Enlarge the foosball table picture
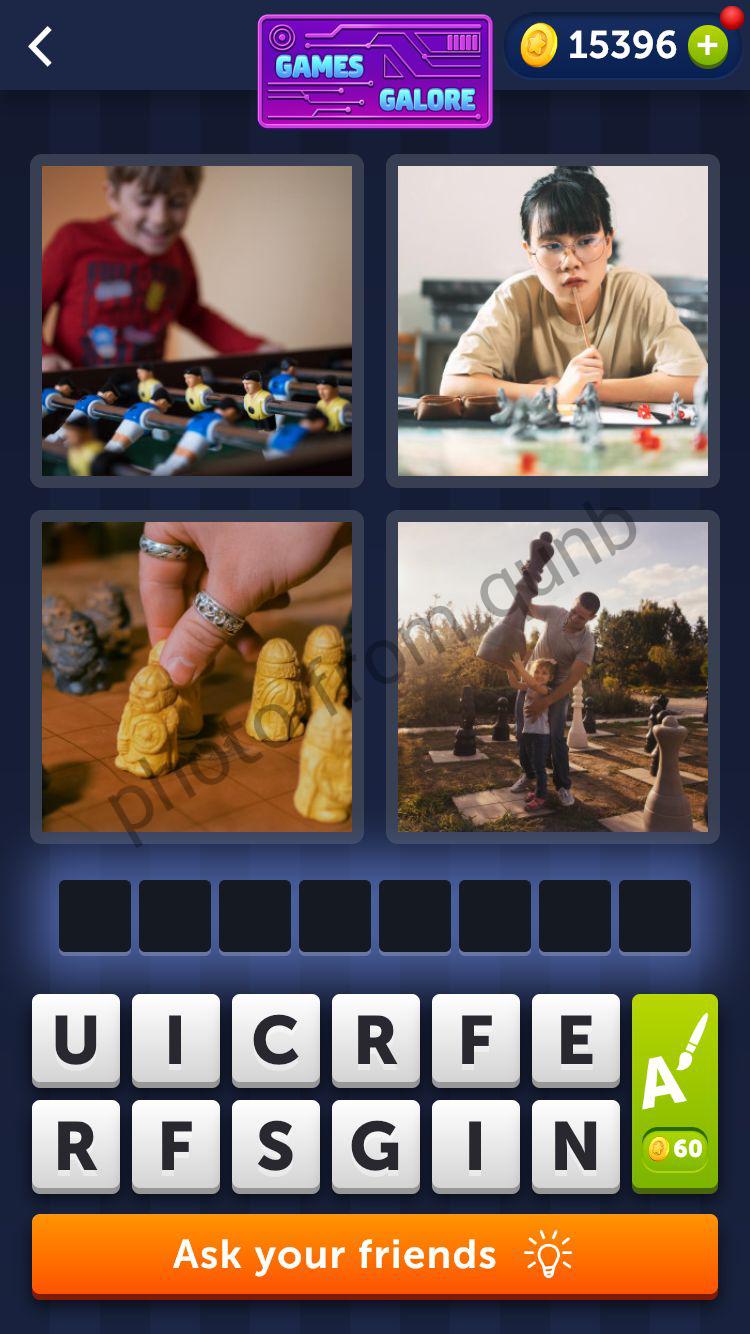This screenshot has height=1334, width=750. 197,321
